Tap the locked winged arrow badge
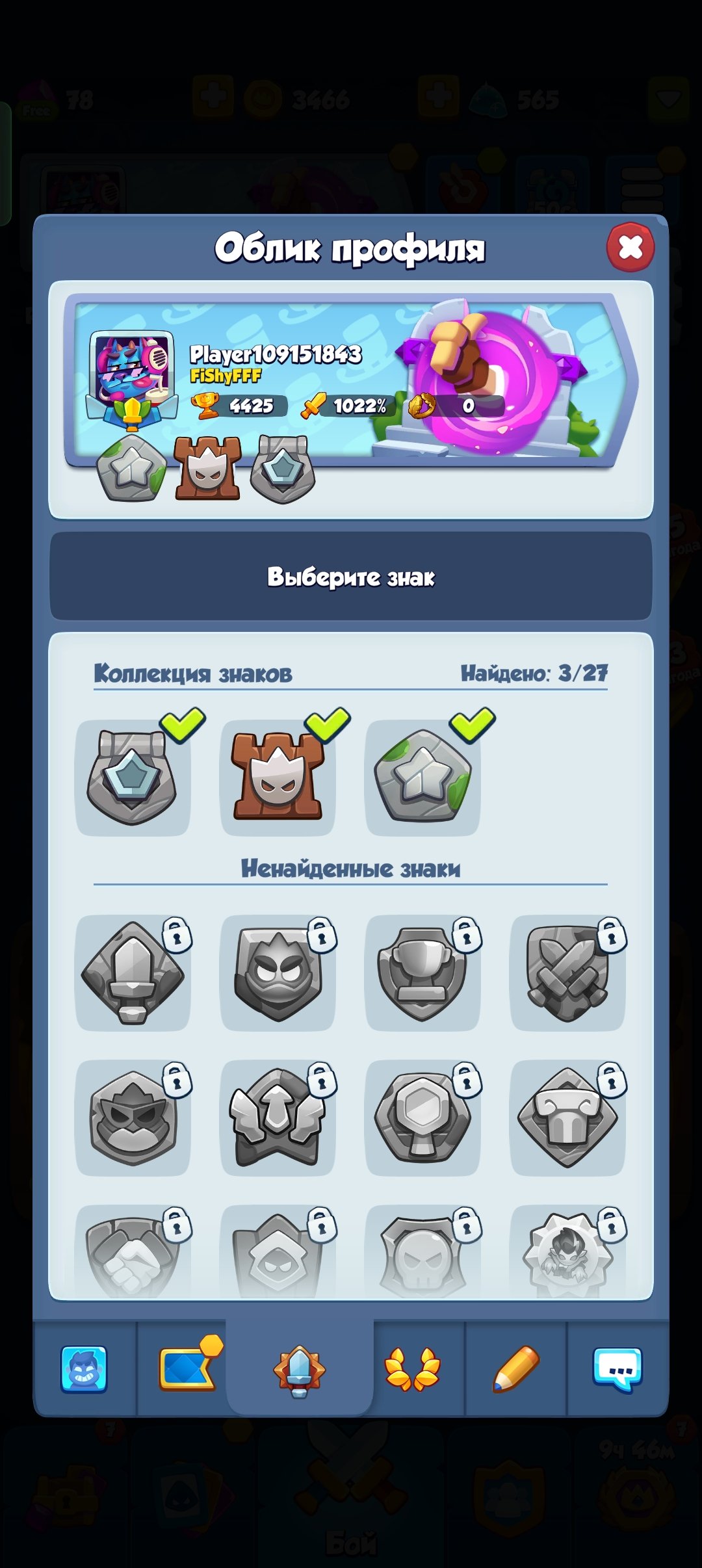The image size is (702, 1568). 278,1117
